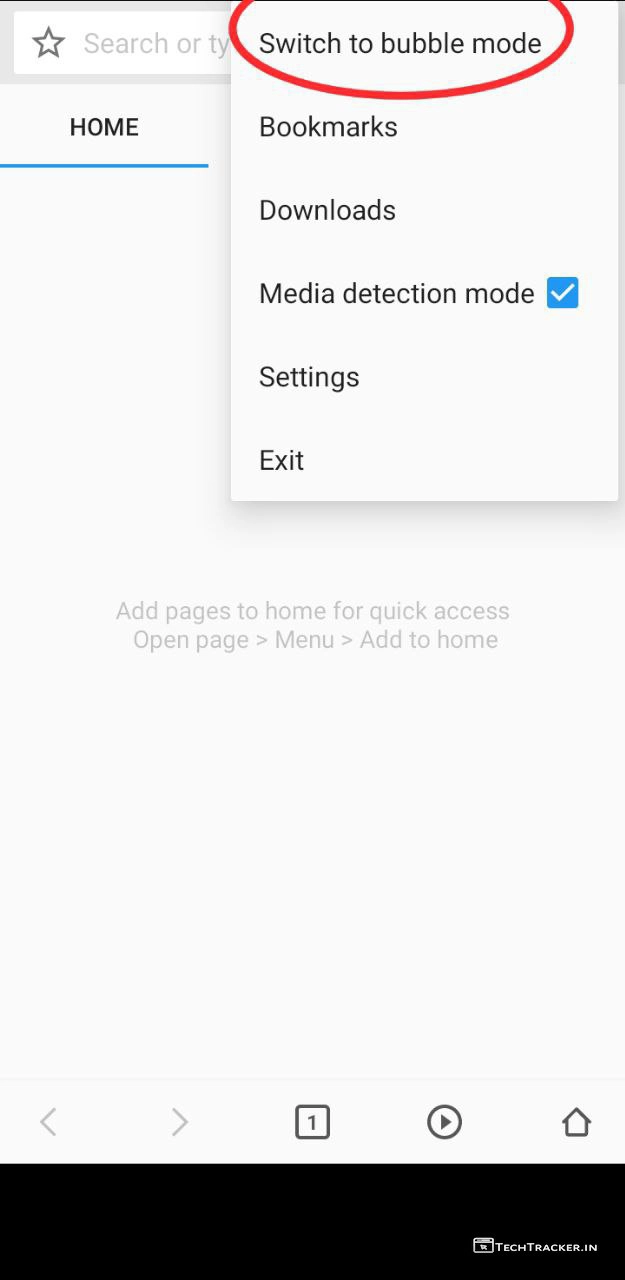Tap the home icon in bottom bar
The image size is (625, 1280).
click(x=576, y=1122)
